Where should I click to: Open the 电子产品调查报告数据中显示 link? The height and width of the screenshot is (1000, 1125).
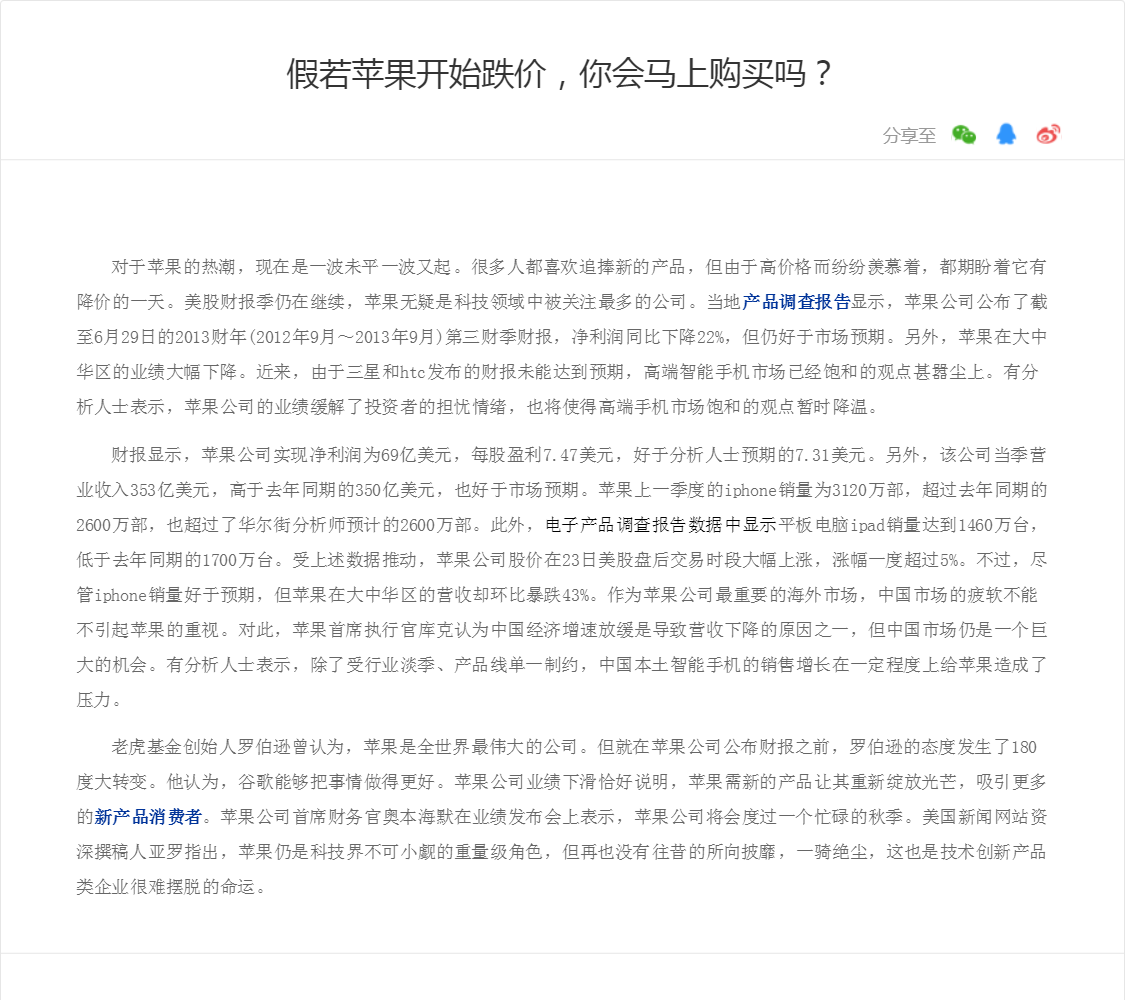tap(661, 524)
